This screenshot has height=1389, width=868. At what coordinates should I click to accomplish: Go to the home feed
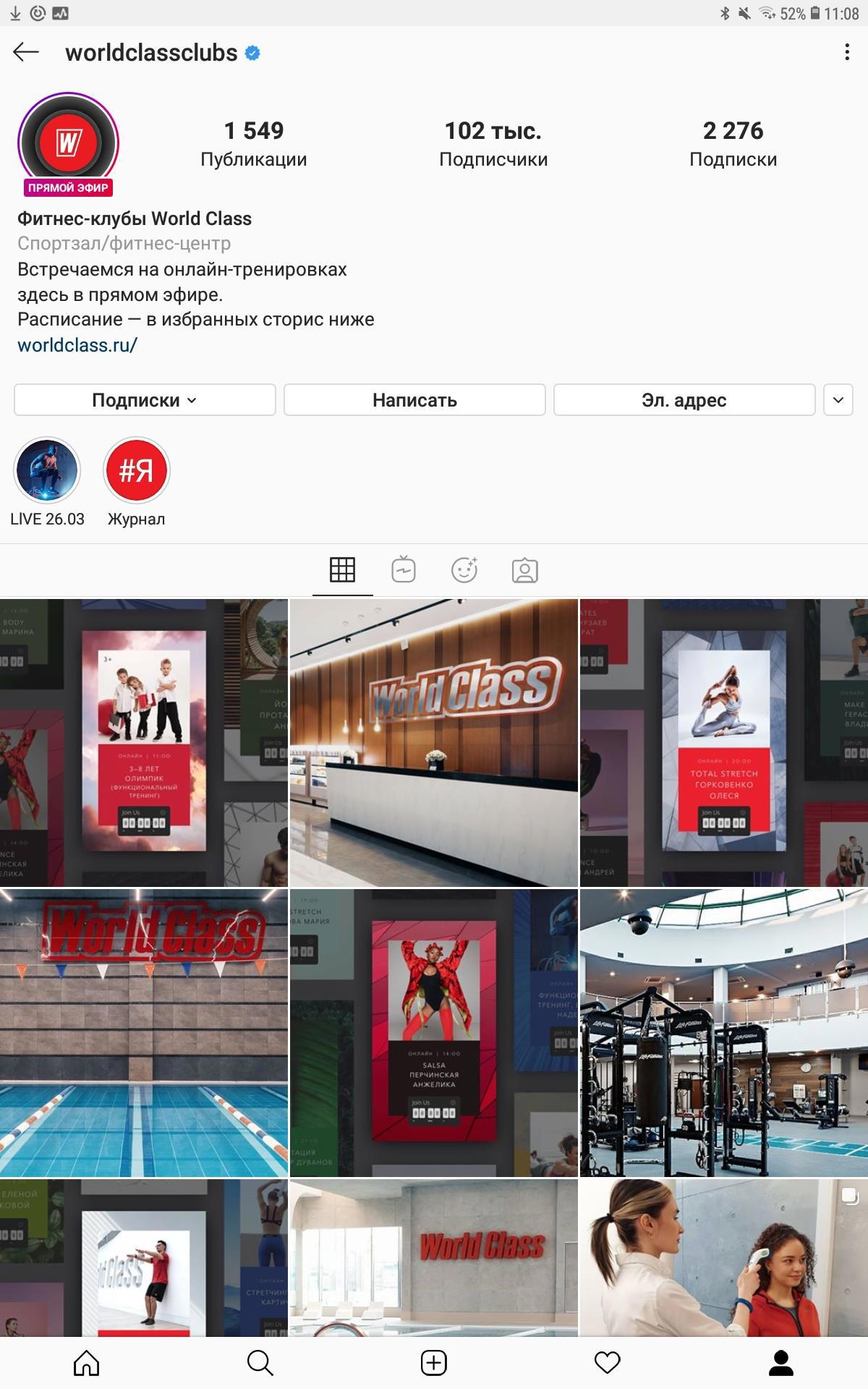click(87, 1363)
